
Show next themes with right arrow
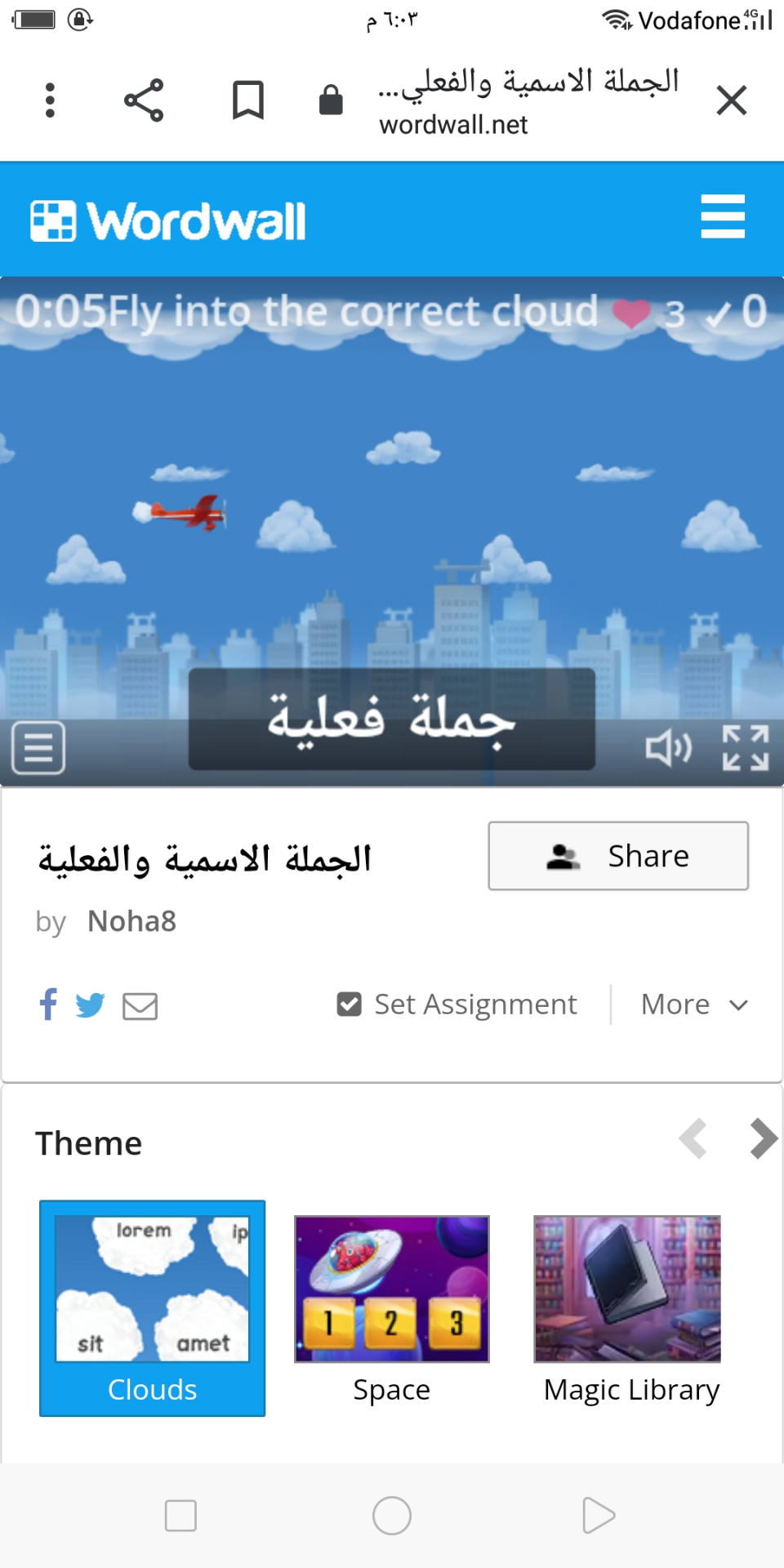click(x=763, y=1138)
